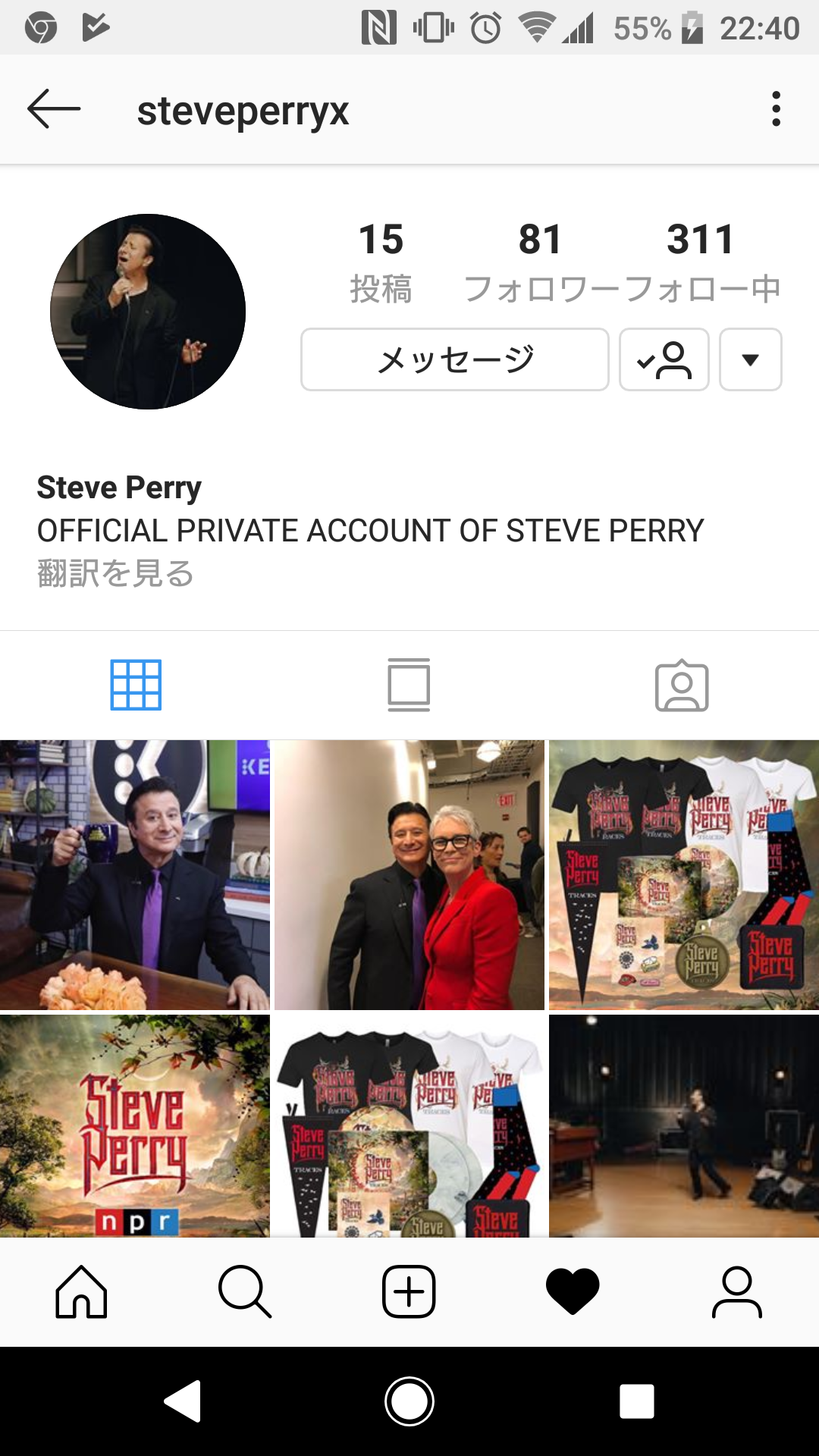Viewport: 819px width, 1456px height.
Task: Open the Steve Perry npr album post
Action: (135, 1126)
